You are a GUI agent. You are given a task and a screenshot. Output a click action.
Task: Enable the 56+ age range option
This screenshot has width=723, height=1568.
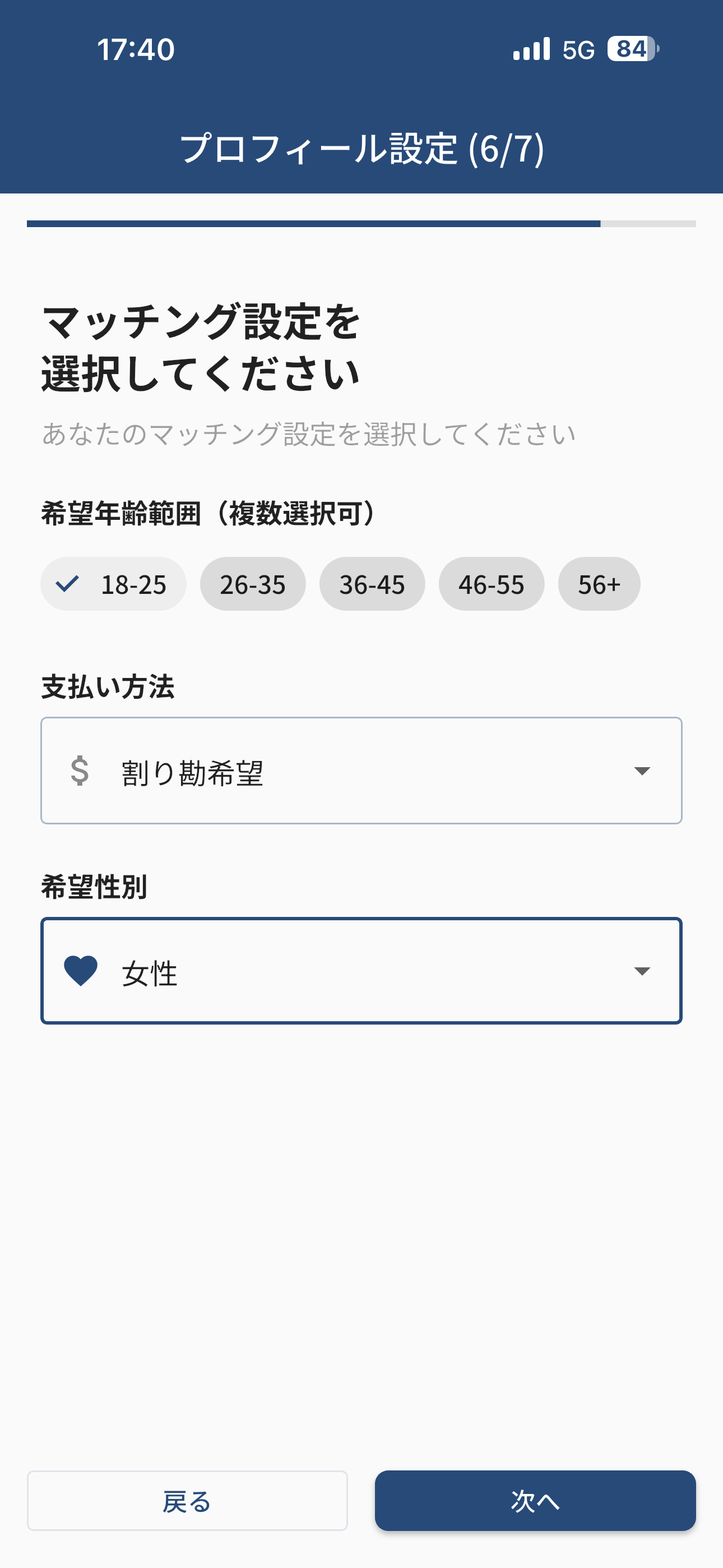599,583
